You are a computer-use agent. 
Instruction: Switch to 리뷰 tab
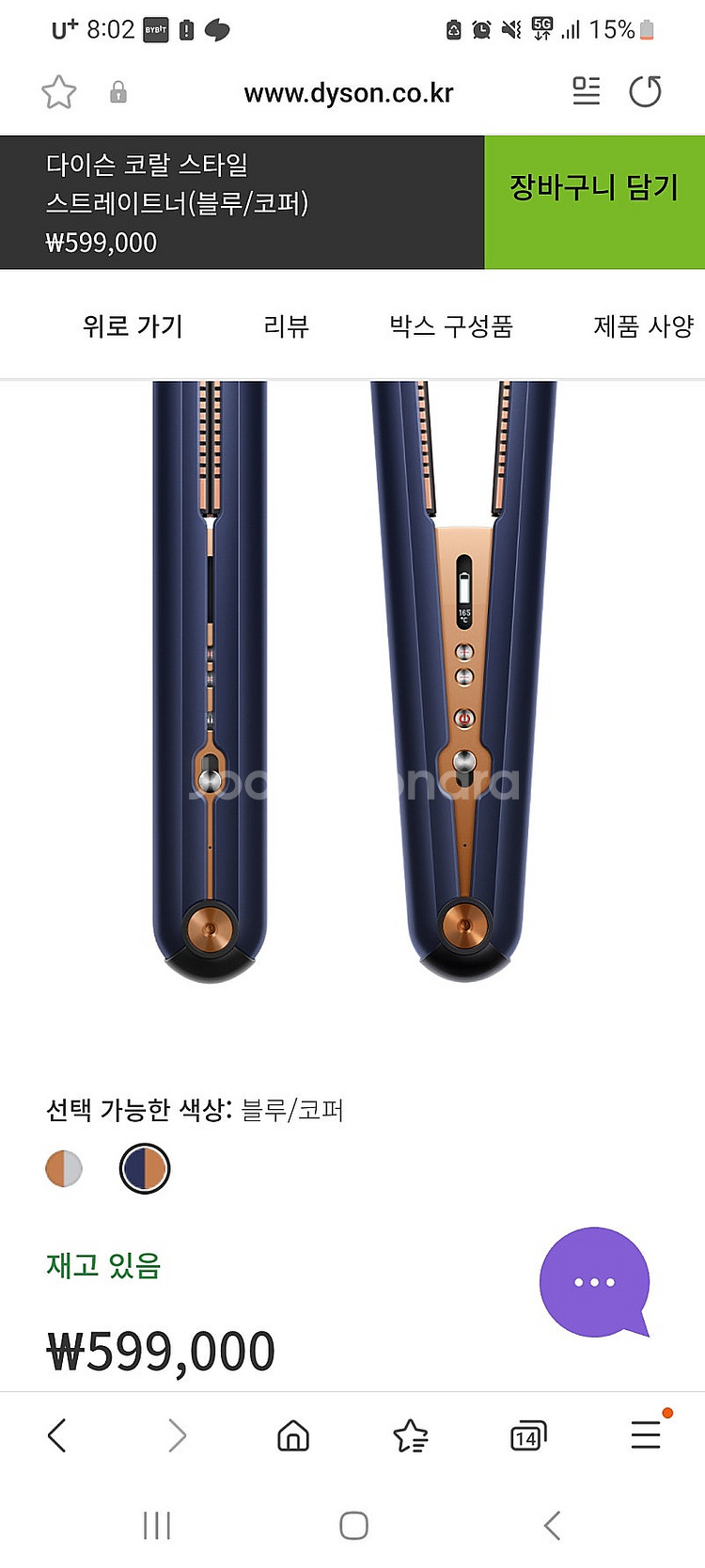(287, 326)
